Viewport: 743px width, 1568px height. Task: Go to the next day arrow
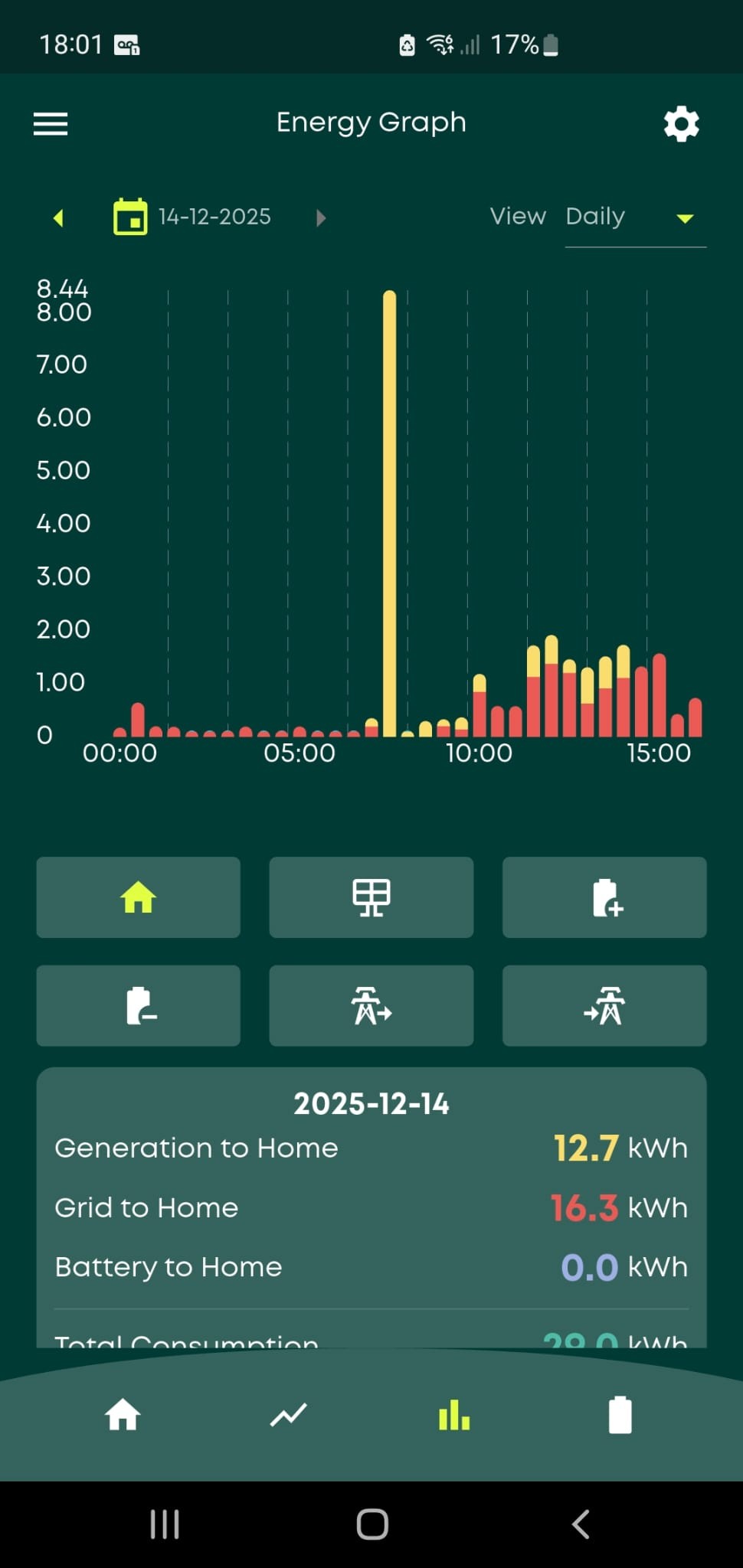click(x=321, y=218)
